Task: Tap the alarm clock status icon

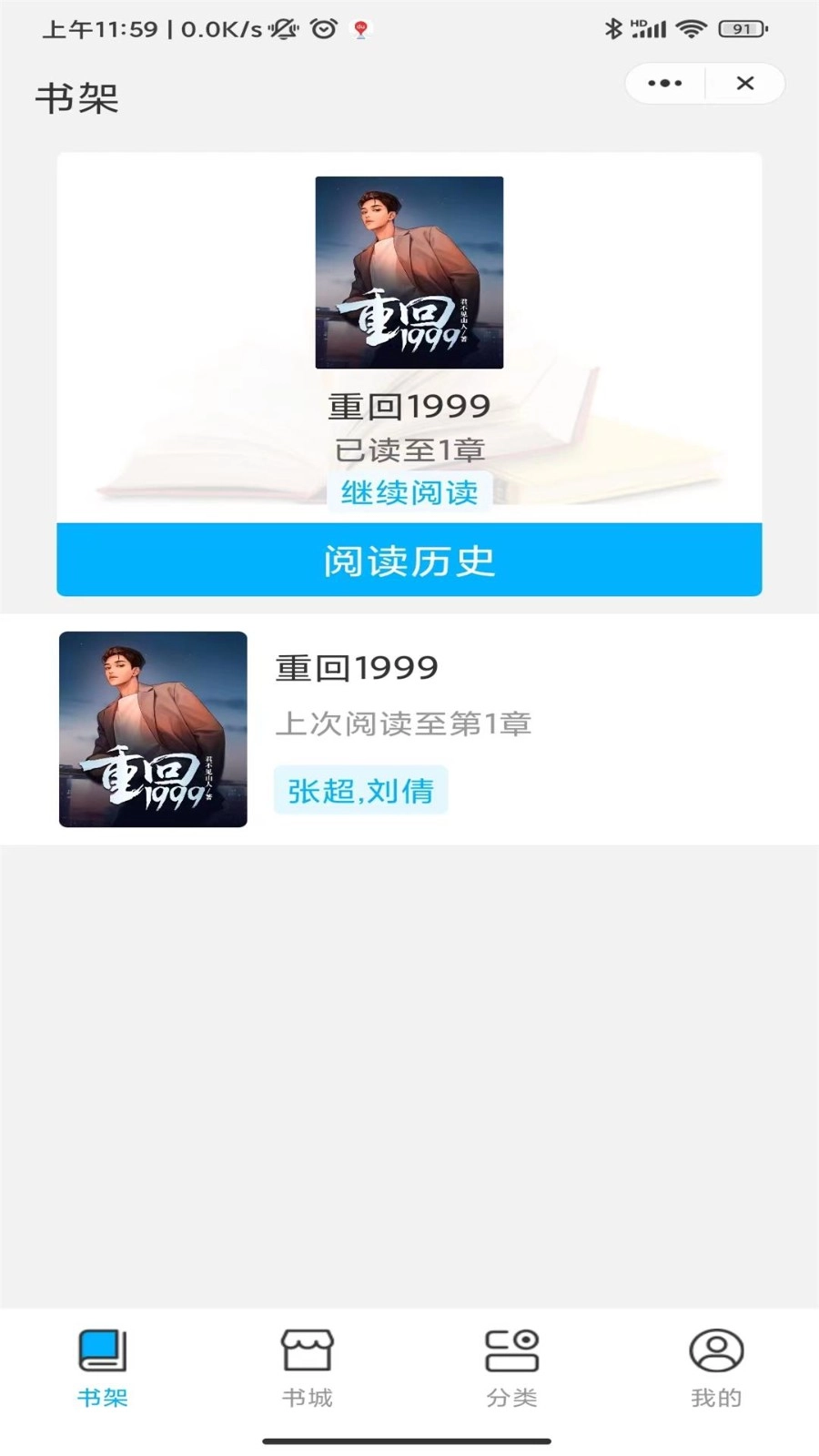Action: (x=324, y=28)
